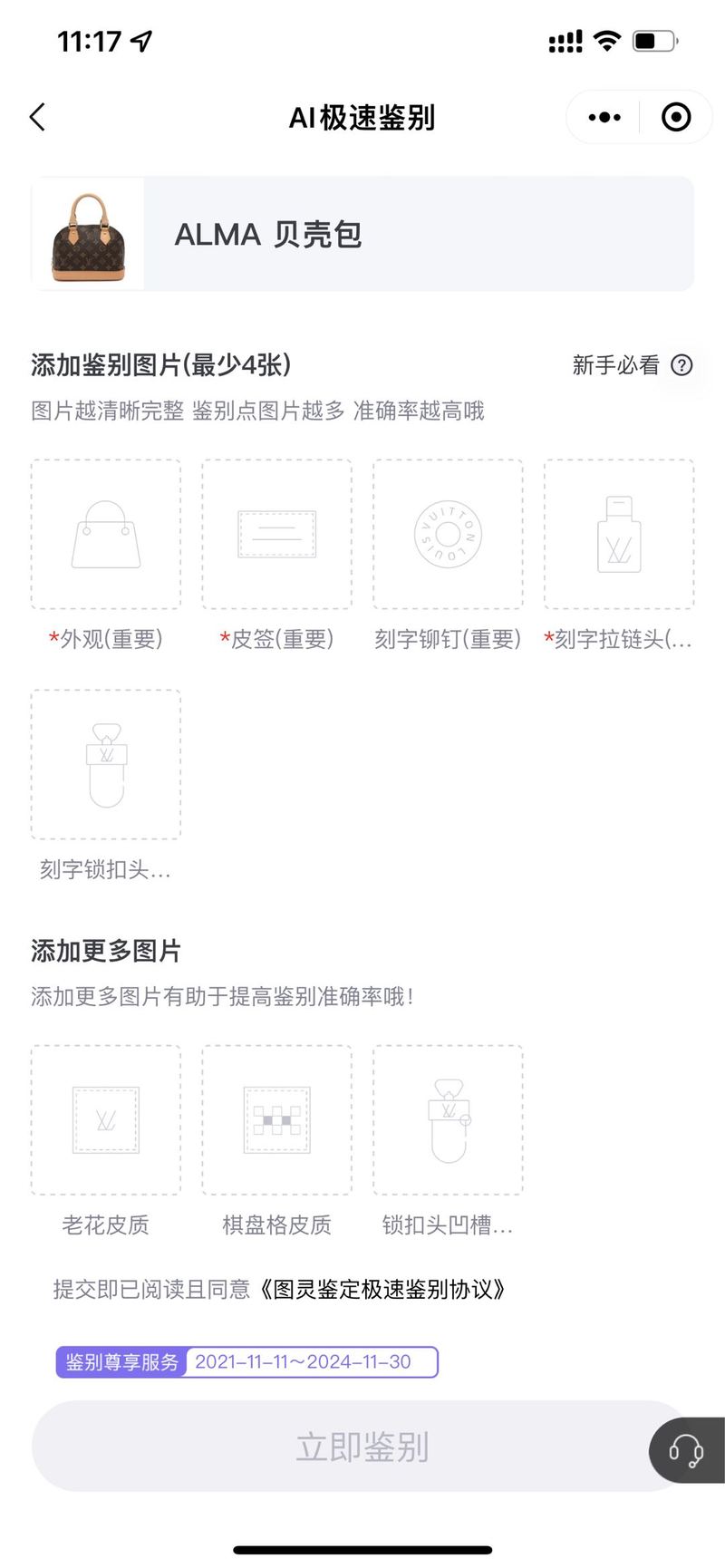Close the mini program with the circle button

pyautogui.click(x=676, y=117)
